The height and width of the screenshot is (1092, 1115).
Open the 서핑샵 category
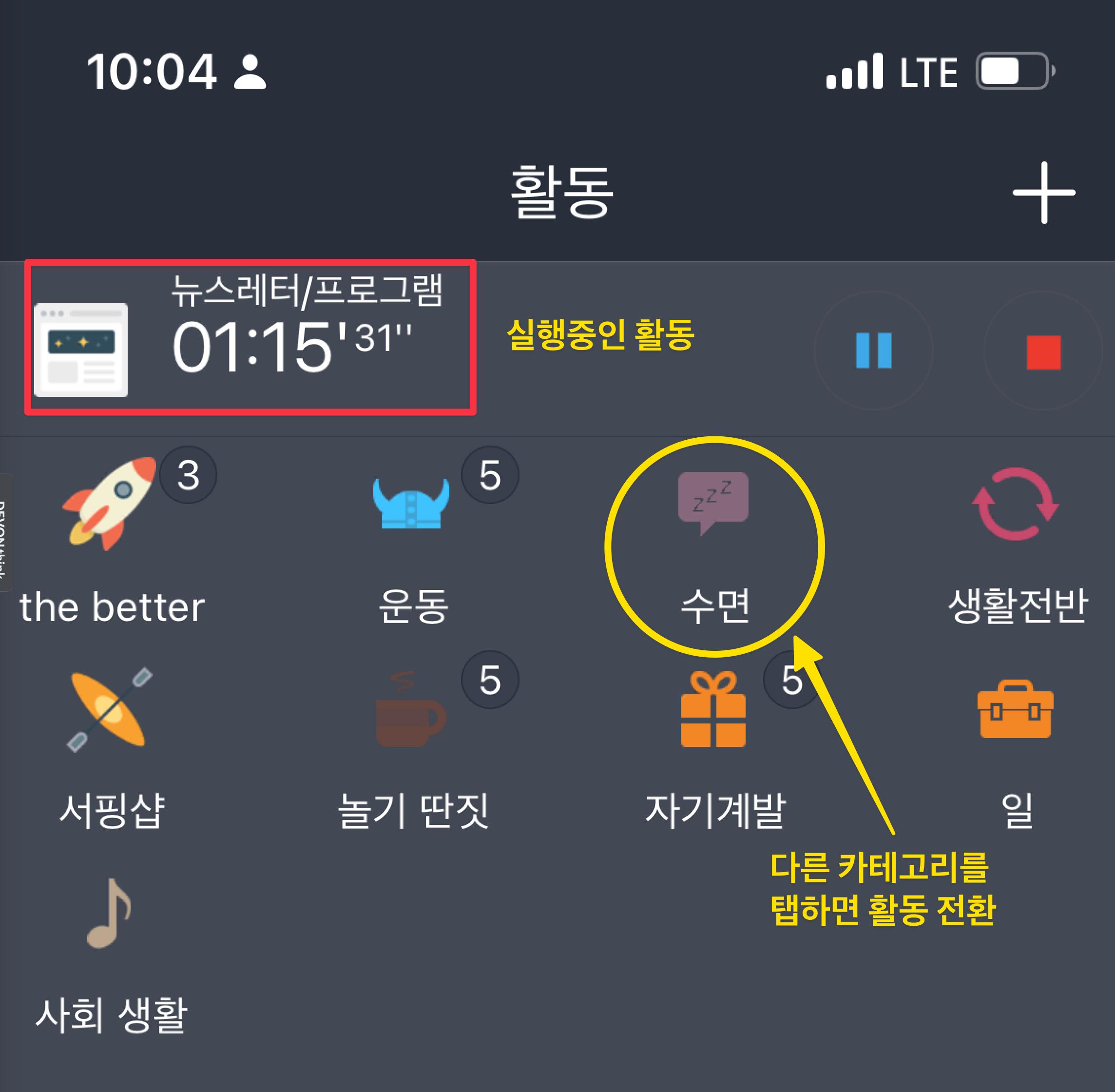111,745
